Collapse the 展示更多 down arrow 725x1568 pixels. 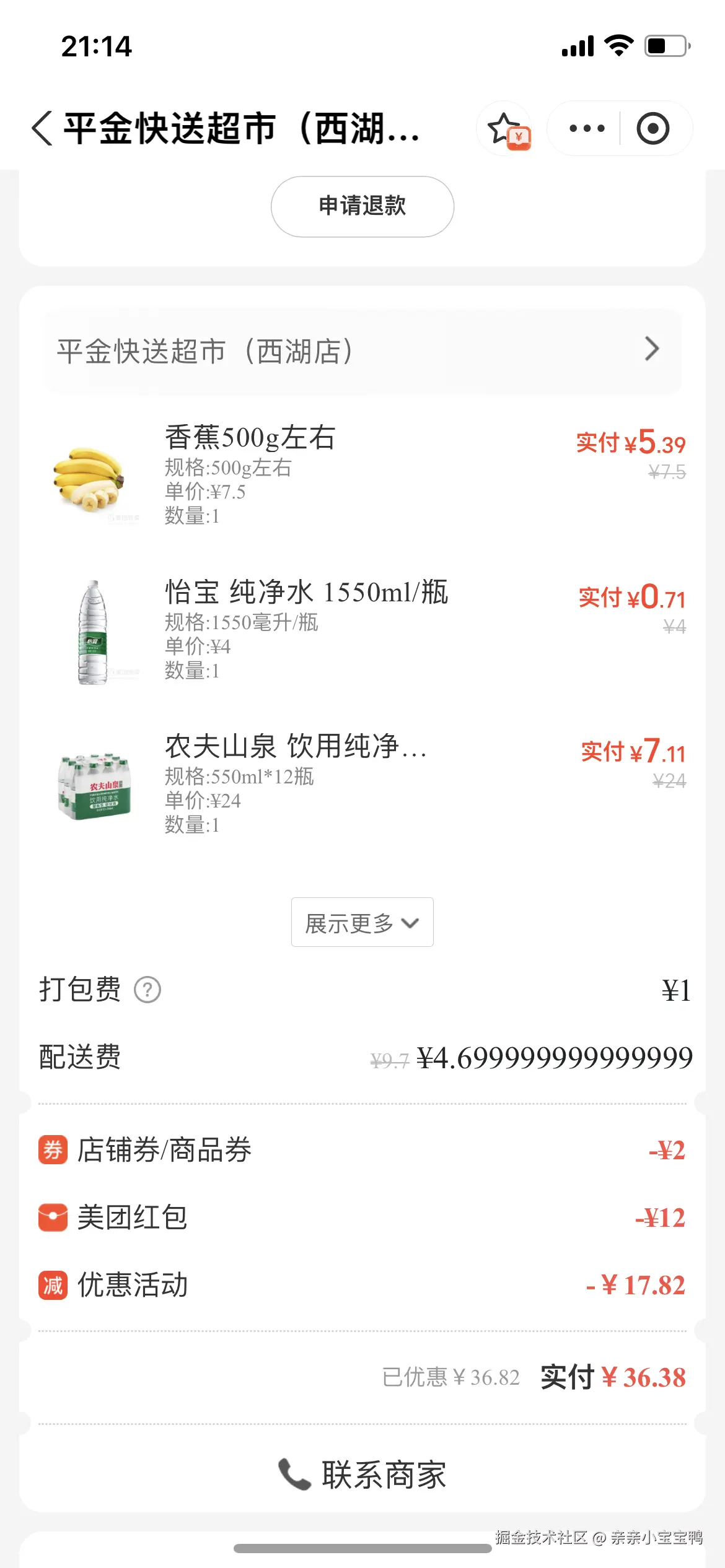(x=409, y=923)
